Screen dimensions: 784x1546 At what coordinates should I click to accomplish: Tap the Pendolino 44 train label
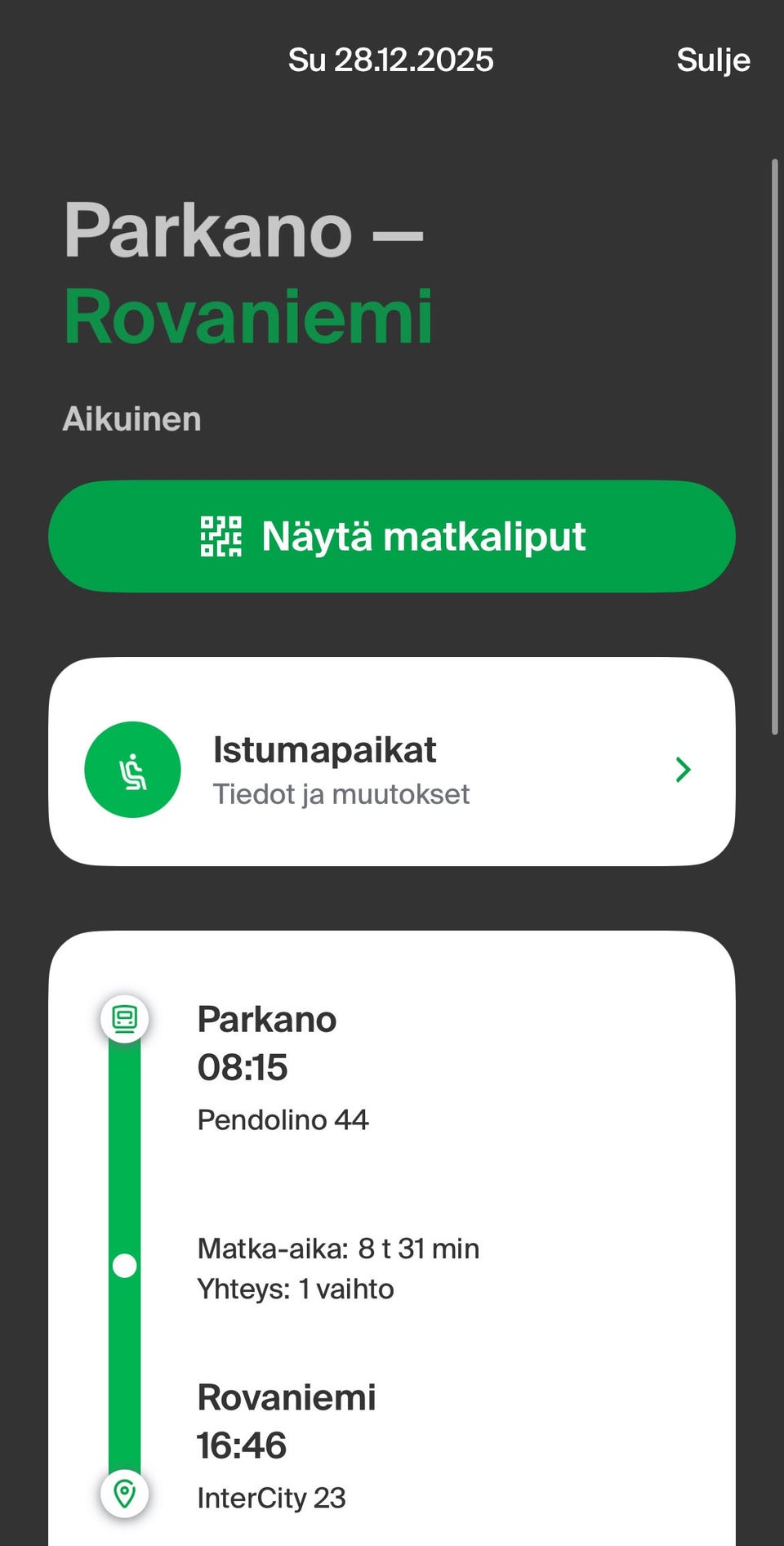[x=283, y=1119]
